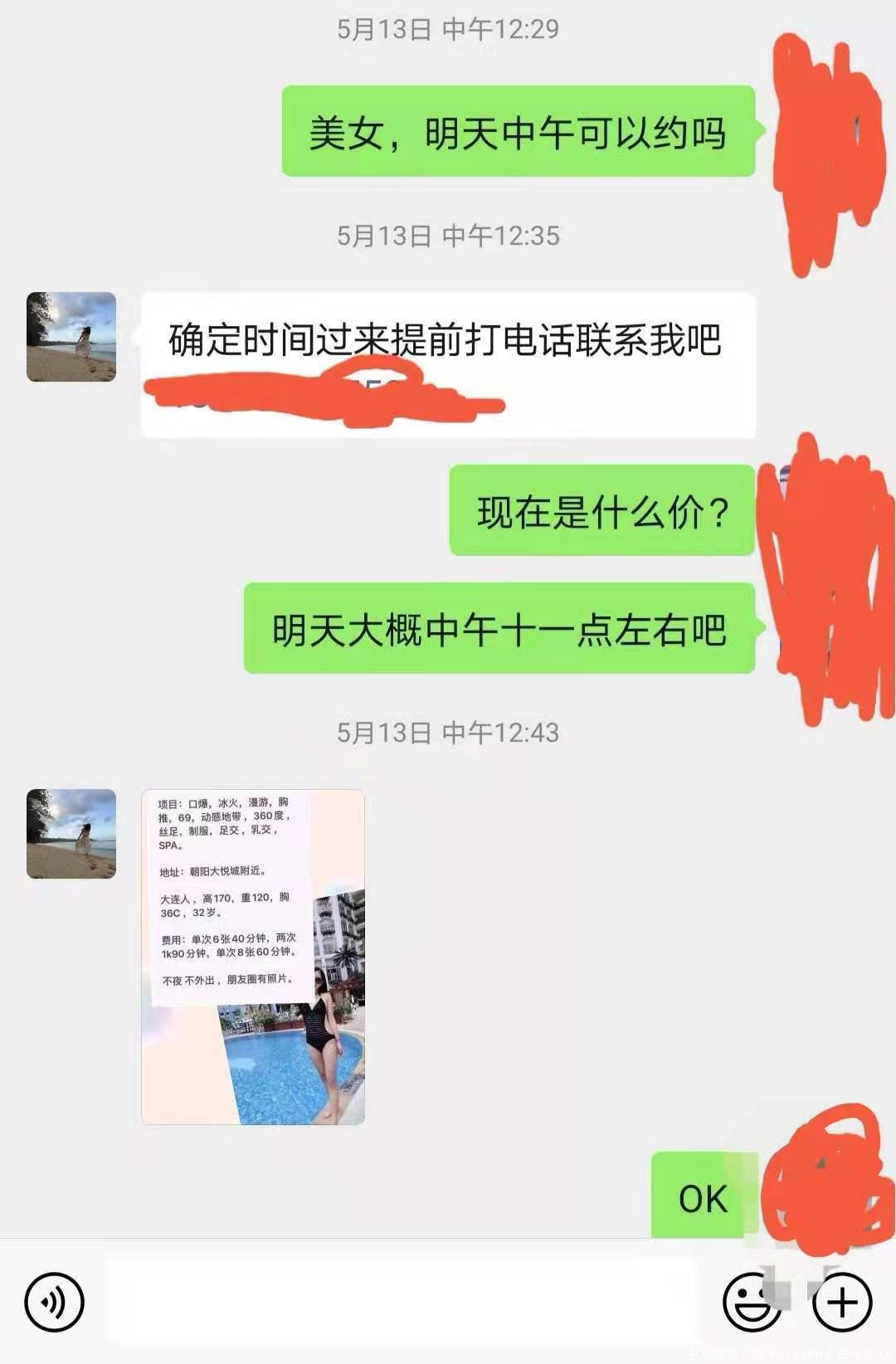
Task: Focus the message text field
Action: point(402,1302)
